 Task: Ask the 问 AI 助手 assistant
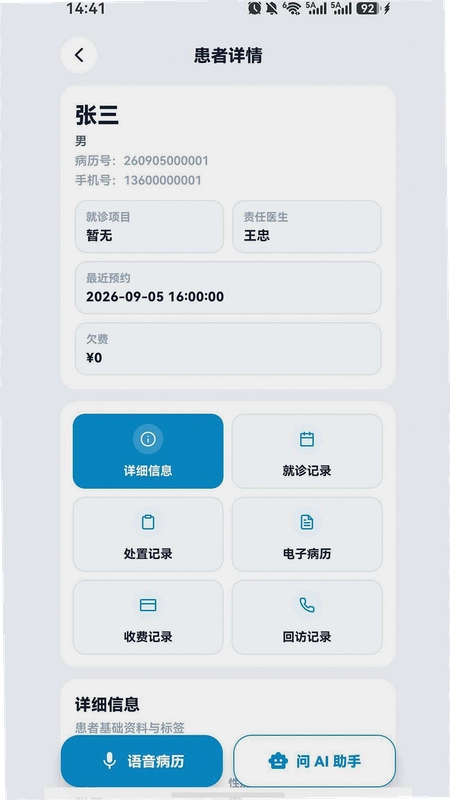pyautogui.click(x=315, y=761)
